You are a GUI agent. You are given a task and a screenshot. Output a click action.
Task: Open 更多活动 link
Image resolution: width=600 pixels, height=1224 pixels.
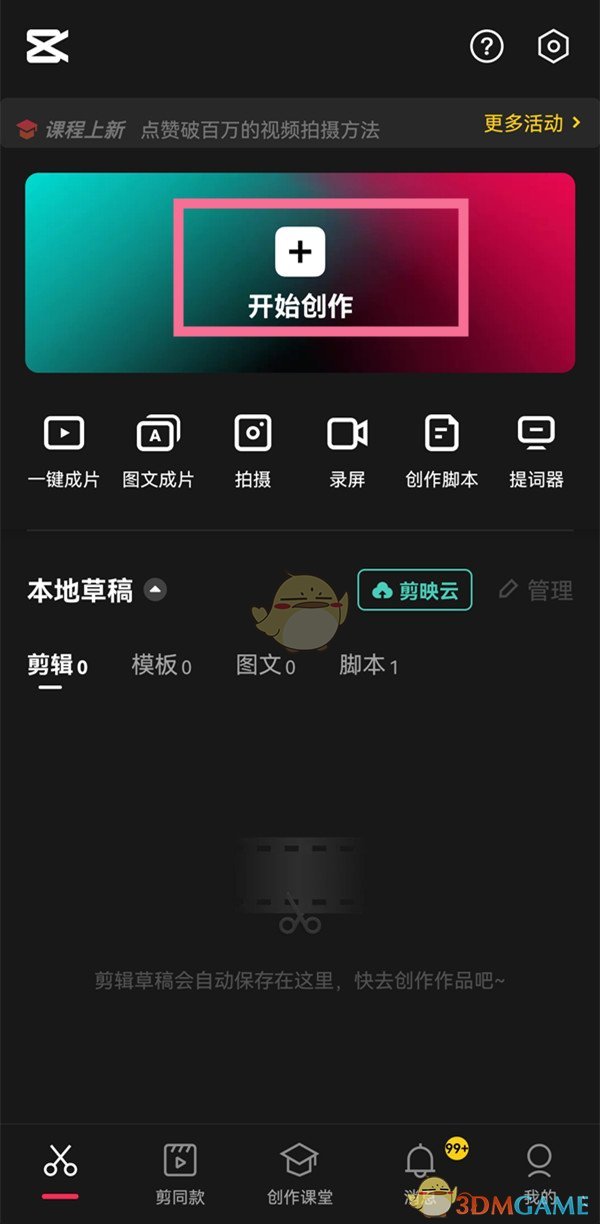click(531, 123)
